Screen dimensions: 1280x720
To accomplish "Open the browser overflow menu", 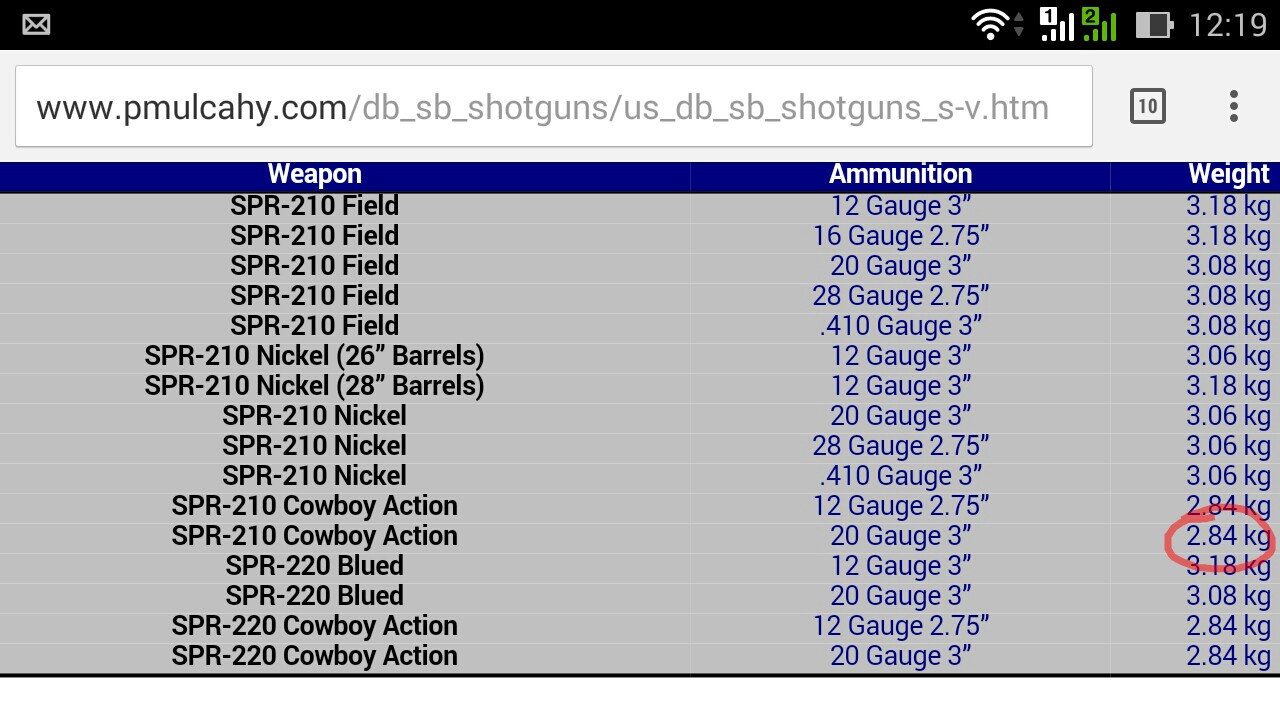I will pyautogui.click(x=1234, y=106).
